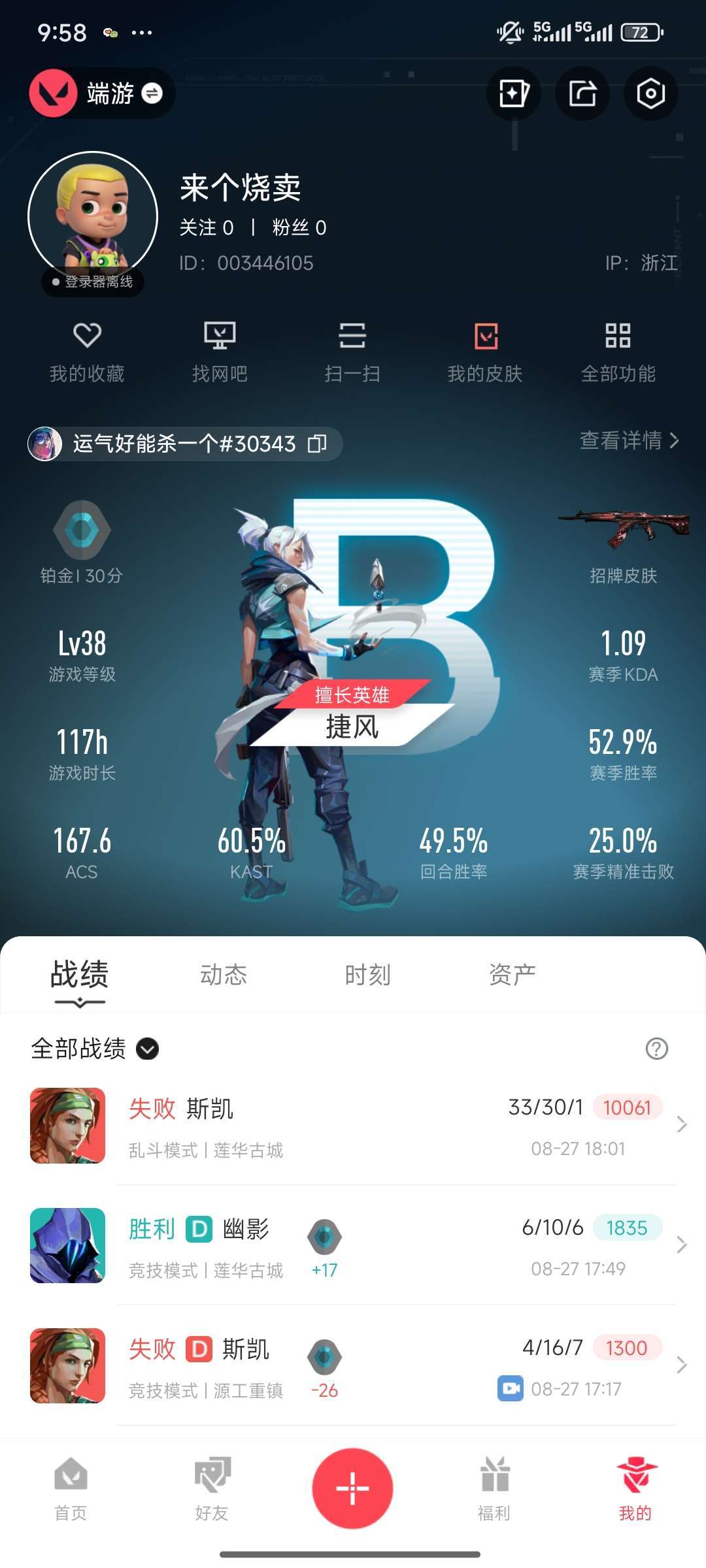Switch game mode via the 端游 toggle
The height and width of the screenshot is (1568, 706).
point(102,93)
